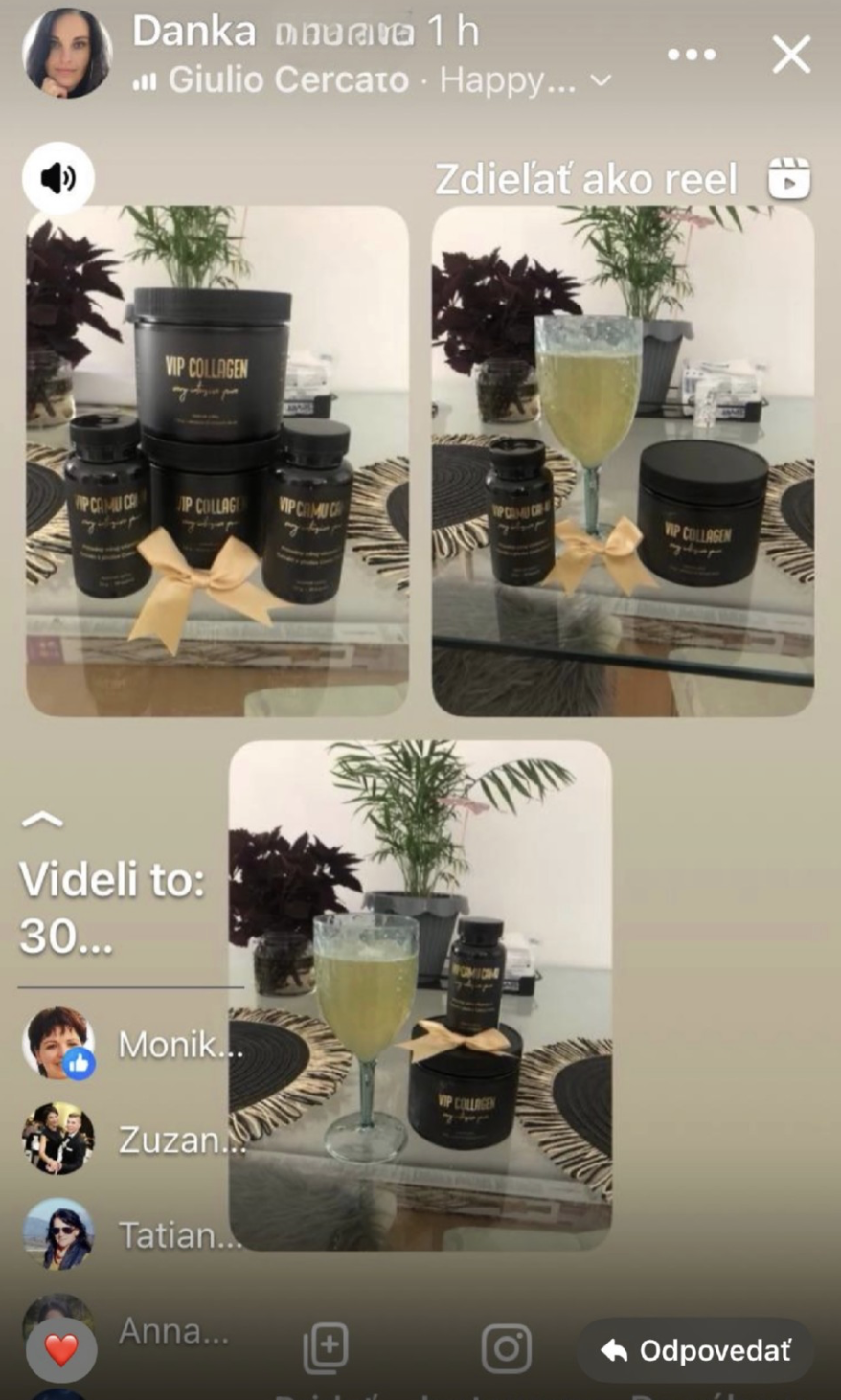The width and height of the screenshot is (841, 1400).
Task: Expand the Giulio Cercato music details
Action: [601, 80]
